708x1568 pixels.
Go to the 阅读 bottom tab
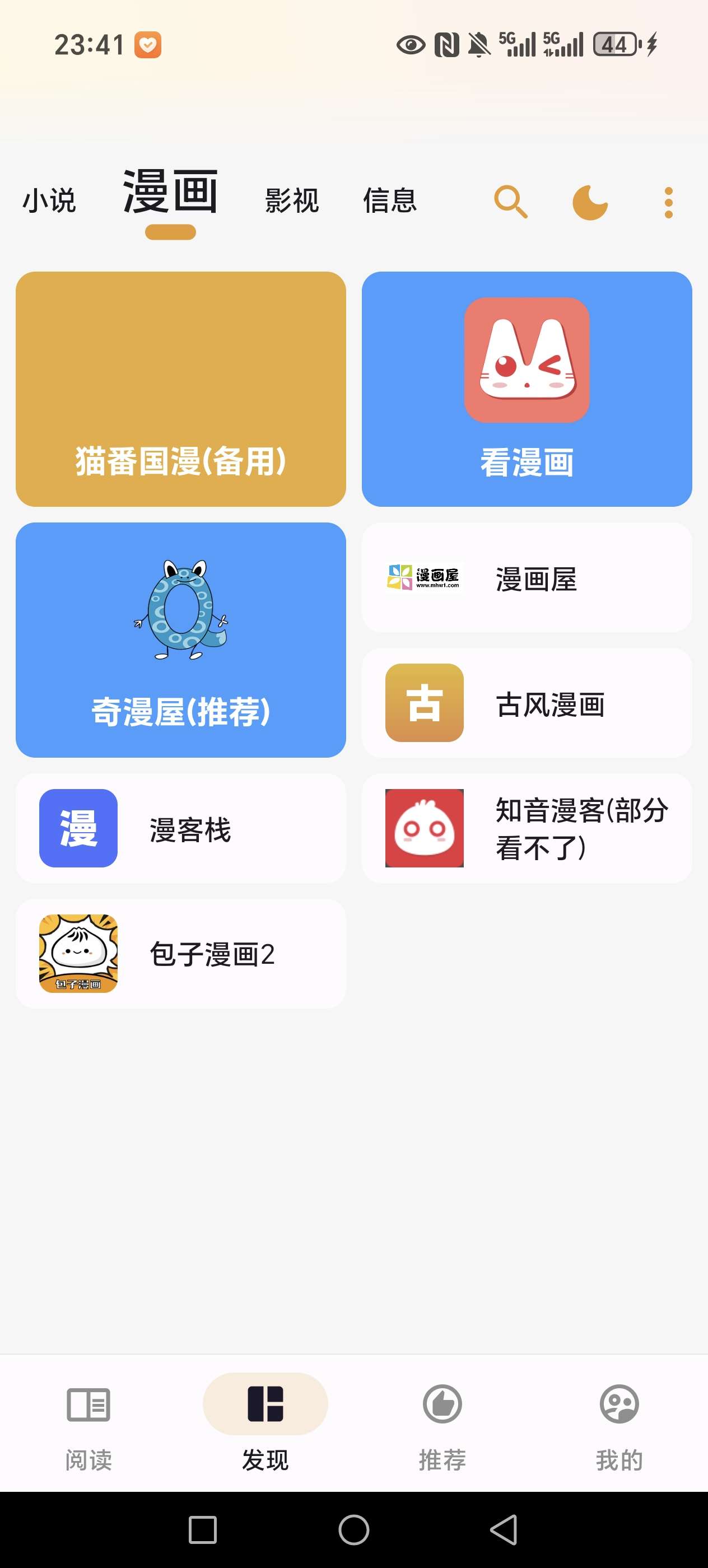tap(89, 1423)
